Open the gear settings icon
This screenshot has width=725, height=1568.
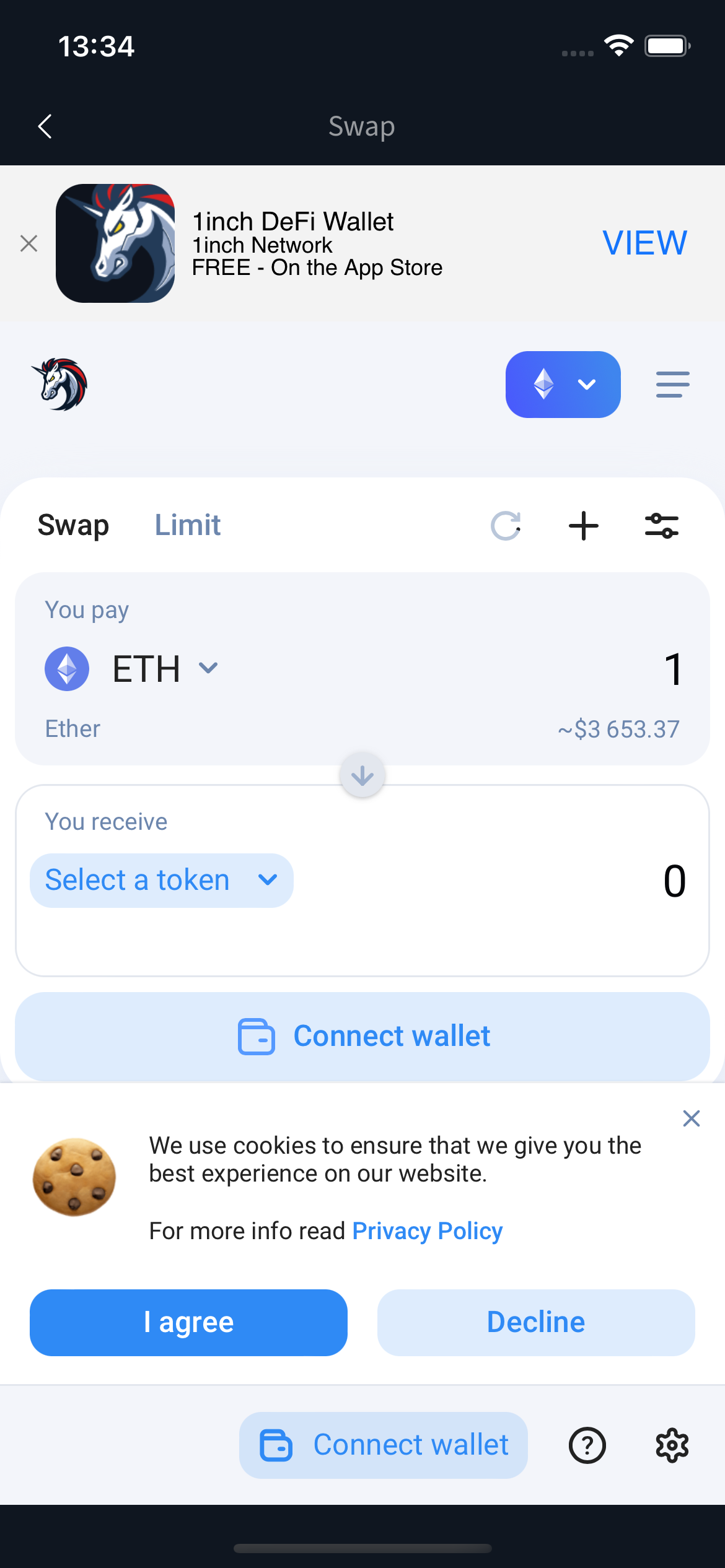(x=672, y=1445)
